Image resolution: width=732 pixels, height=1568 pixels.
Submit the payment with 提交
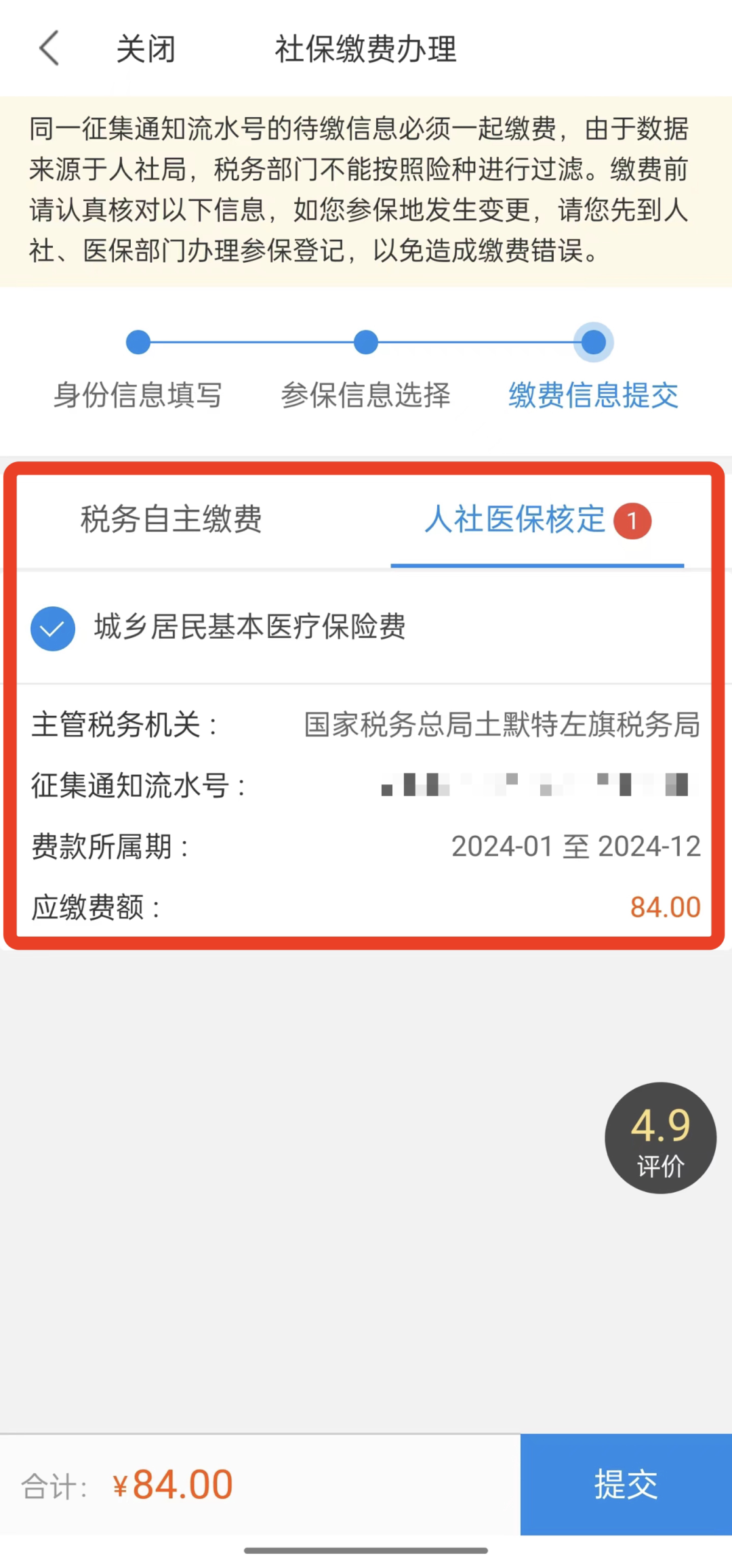coord(626,1484)
